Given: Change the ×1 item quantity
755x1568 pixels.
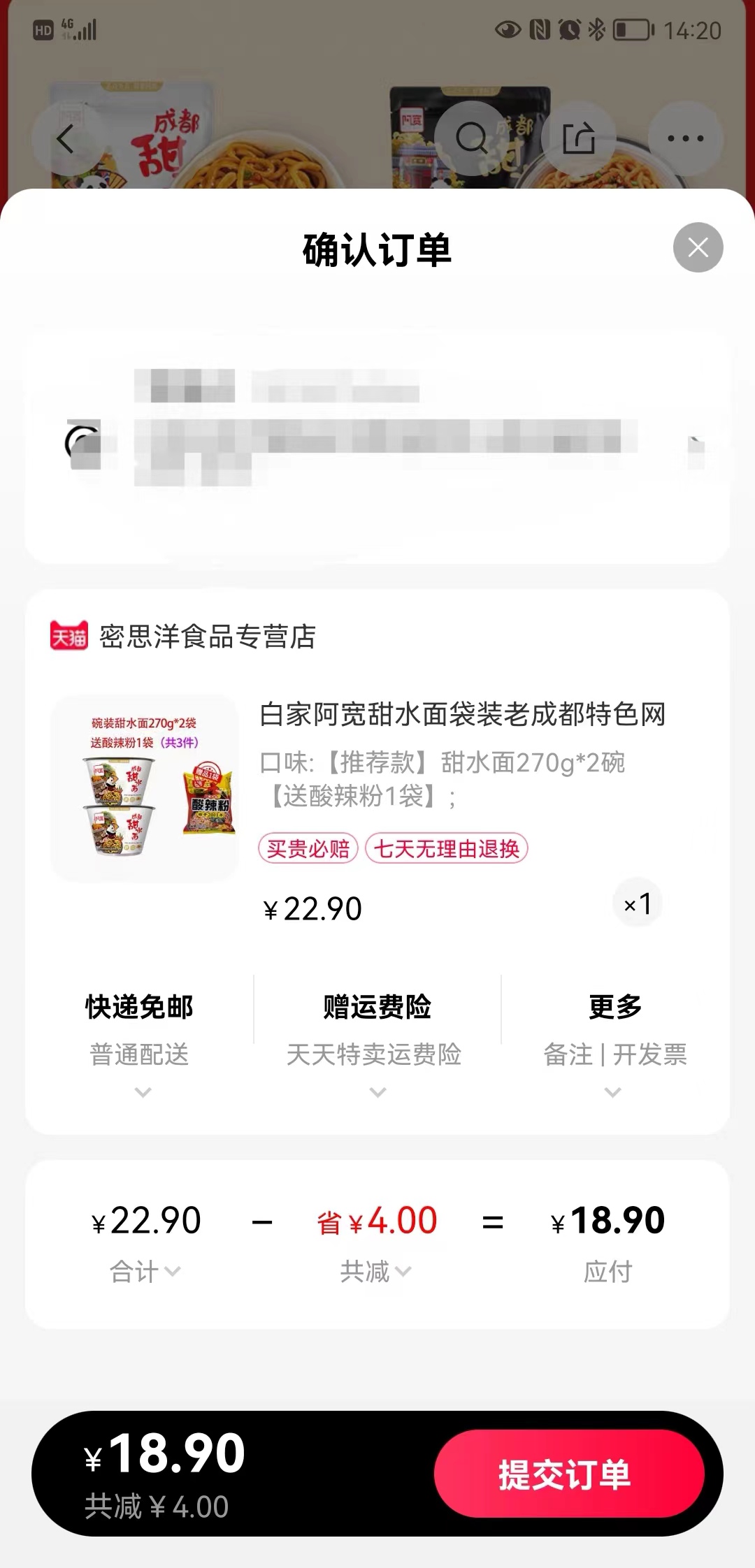Looking at the screenshot, I should (638, 904).
